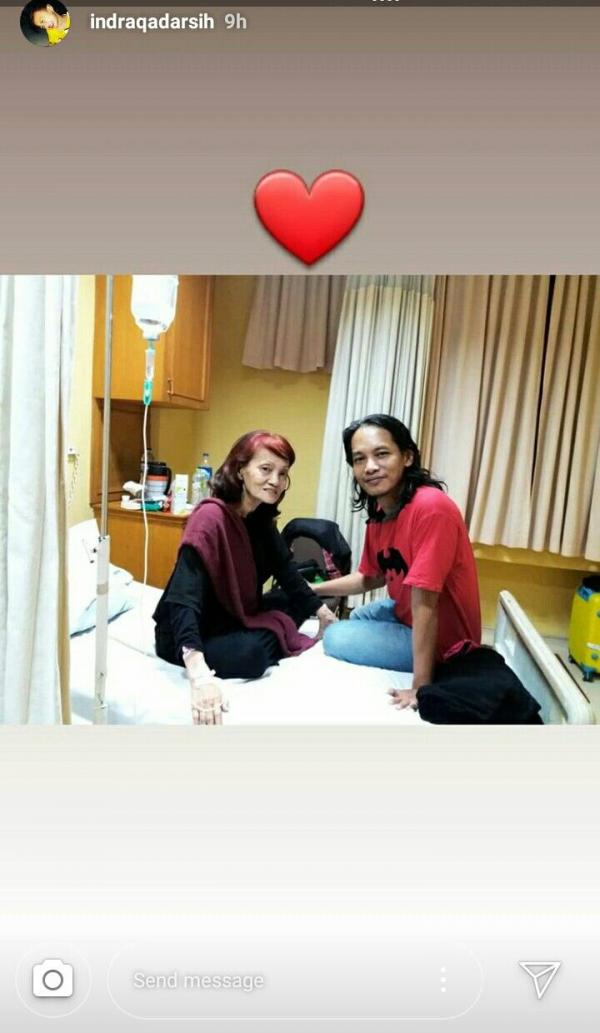This screenshot has width=600, height=1033.
Task: Open indraqadarsih's profile picture
Action: 45,22
